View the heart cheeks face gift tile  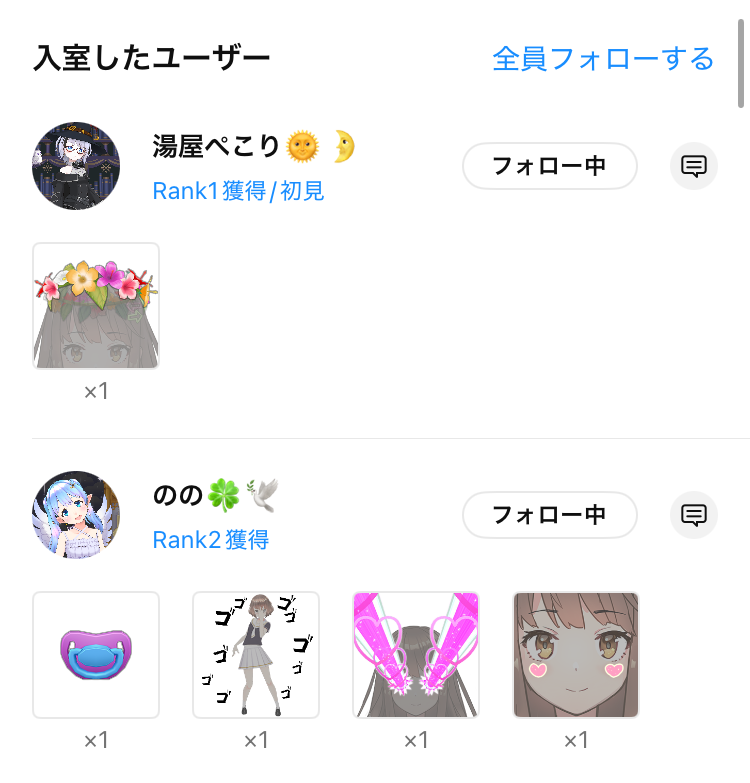tap(576, 655)
